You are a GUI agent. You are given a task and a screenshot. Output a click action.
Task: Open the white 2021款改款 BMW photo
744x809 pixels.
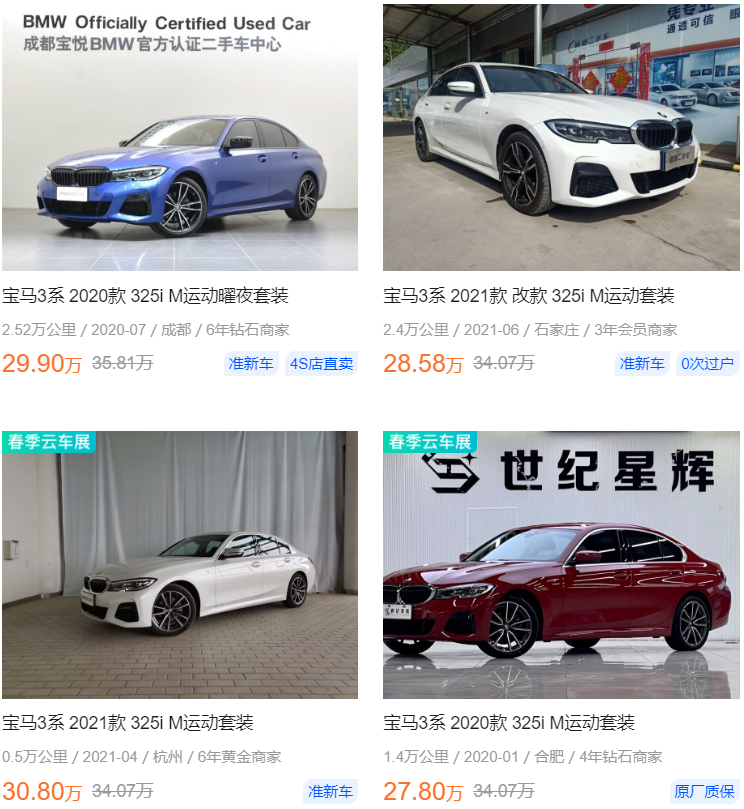point(560,140)
